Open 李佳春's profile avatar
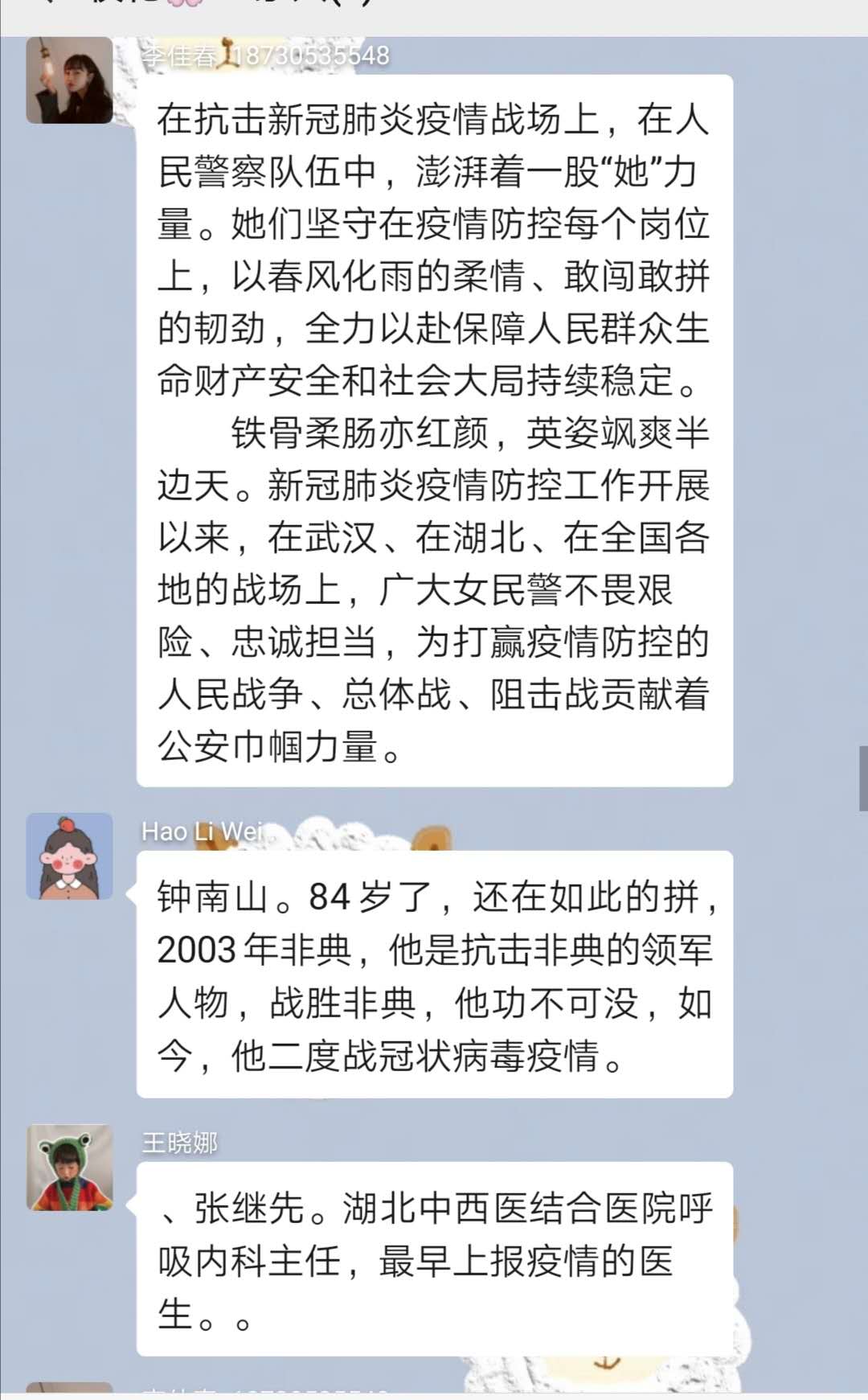Image resolution: width=868 pixels, height=1400 pixels. [69, 80]
